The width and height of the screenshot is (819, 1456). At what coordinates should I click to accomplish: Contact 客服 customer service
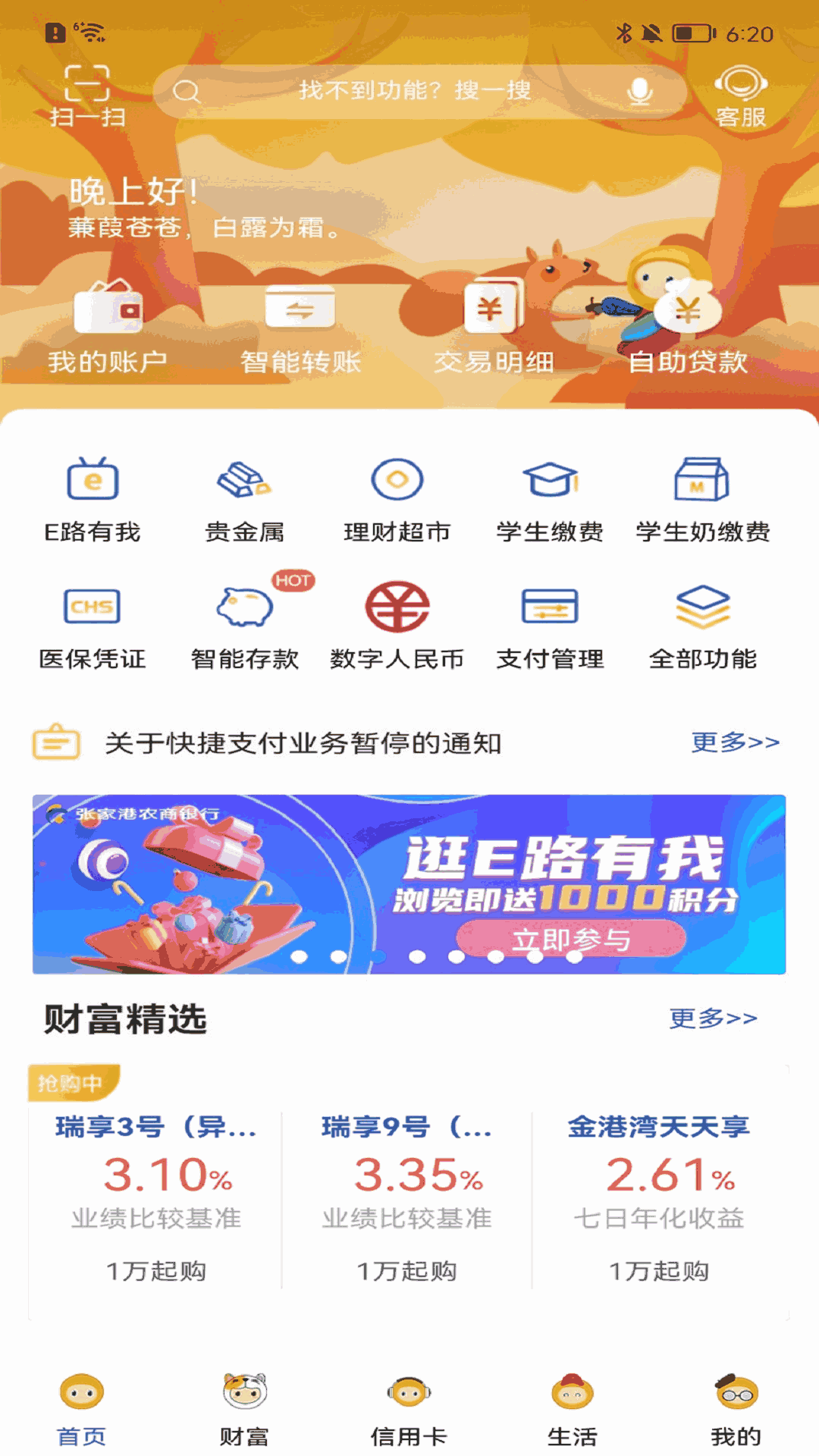[741, 95]
